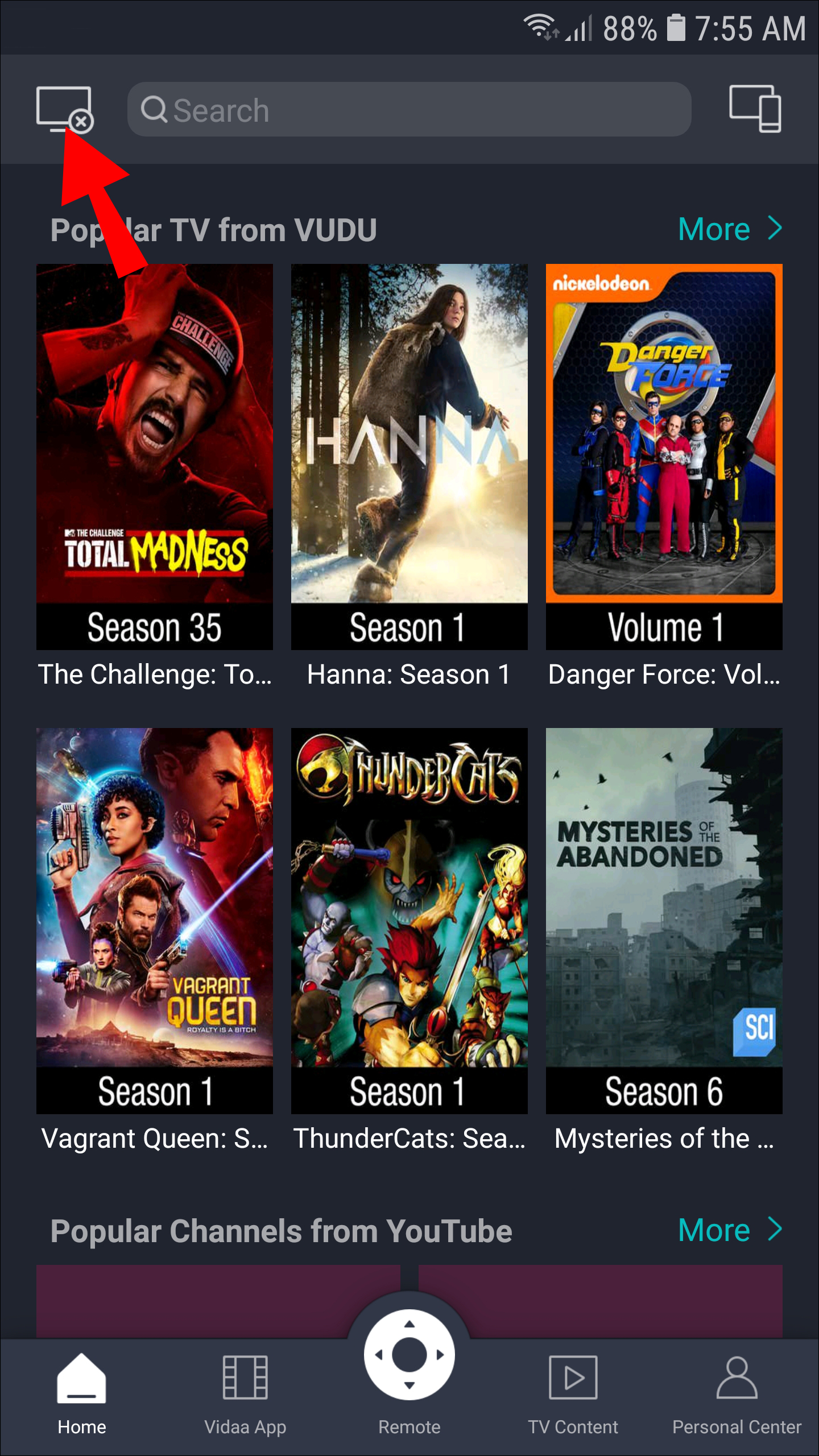This screenshot has width=819, height=1456.
Task: Open More for Popular Channels from YouTube
Action: pos(730,1230)
